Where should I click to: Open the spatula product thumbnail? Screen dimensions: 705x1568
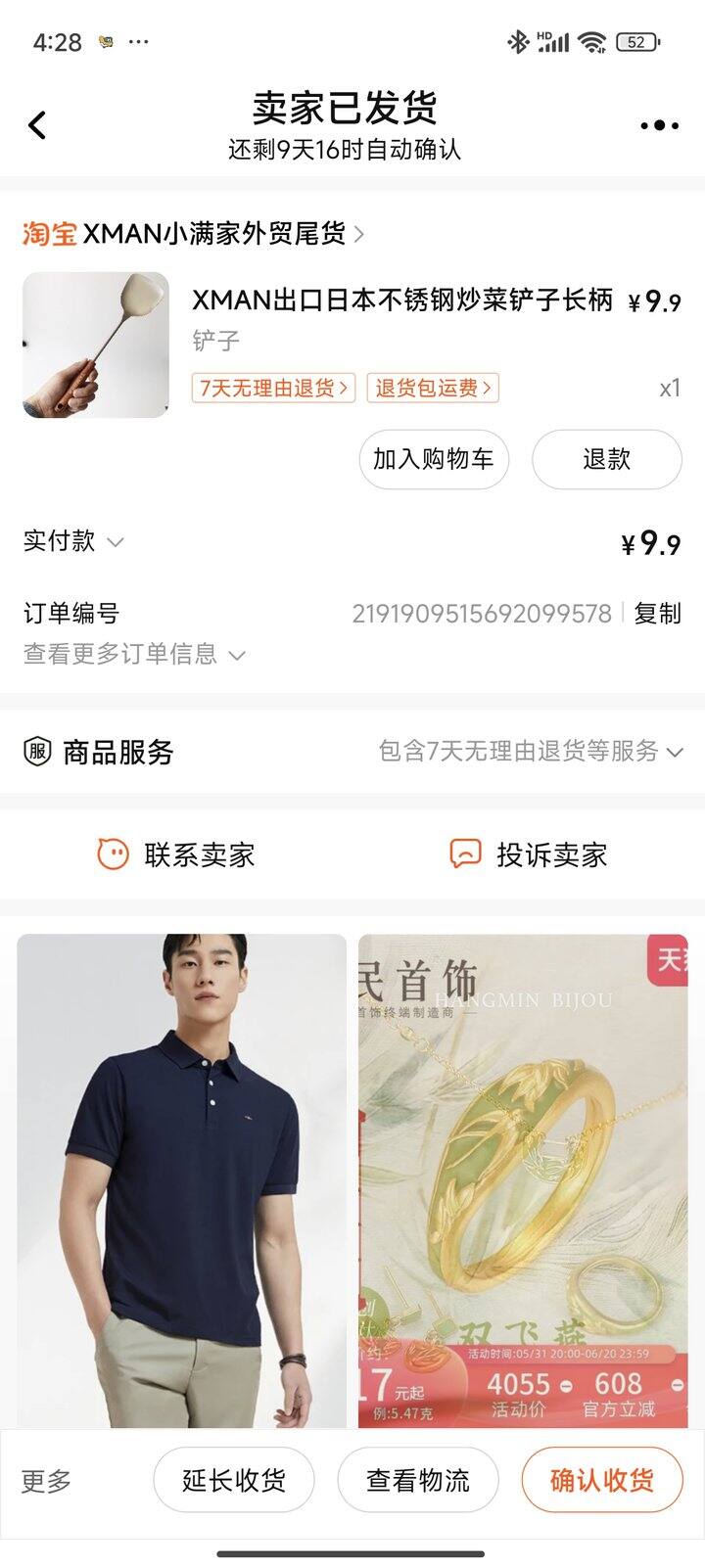tap(96, 346)
